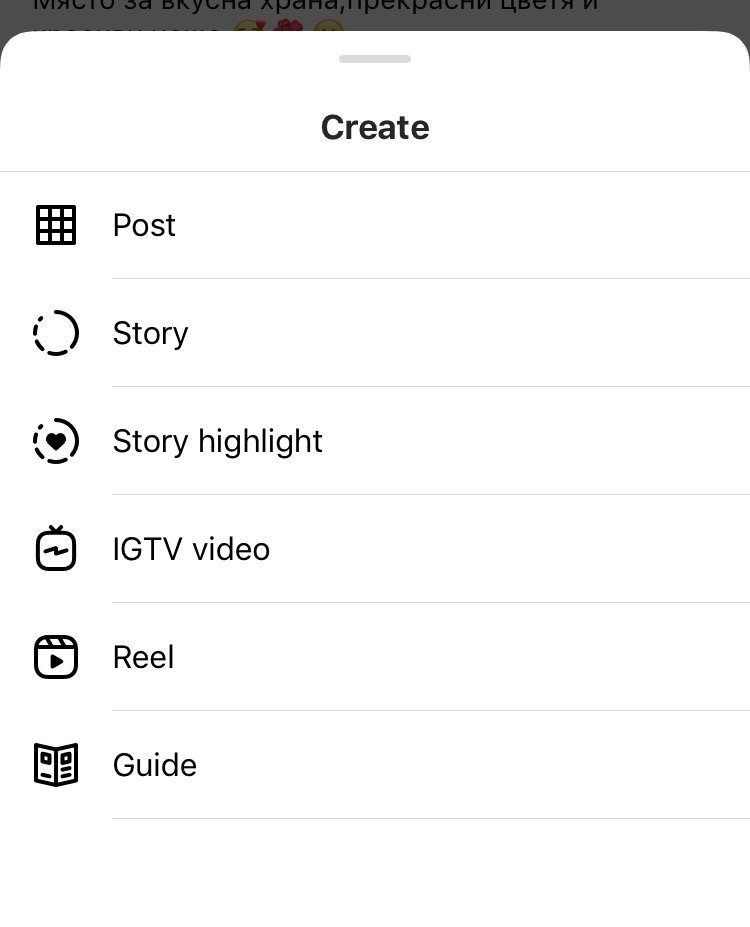Viewport: 750px width, 927px height.
Task: Tap the sheet's drag handle above Create
Action: 375,59
